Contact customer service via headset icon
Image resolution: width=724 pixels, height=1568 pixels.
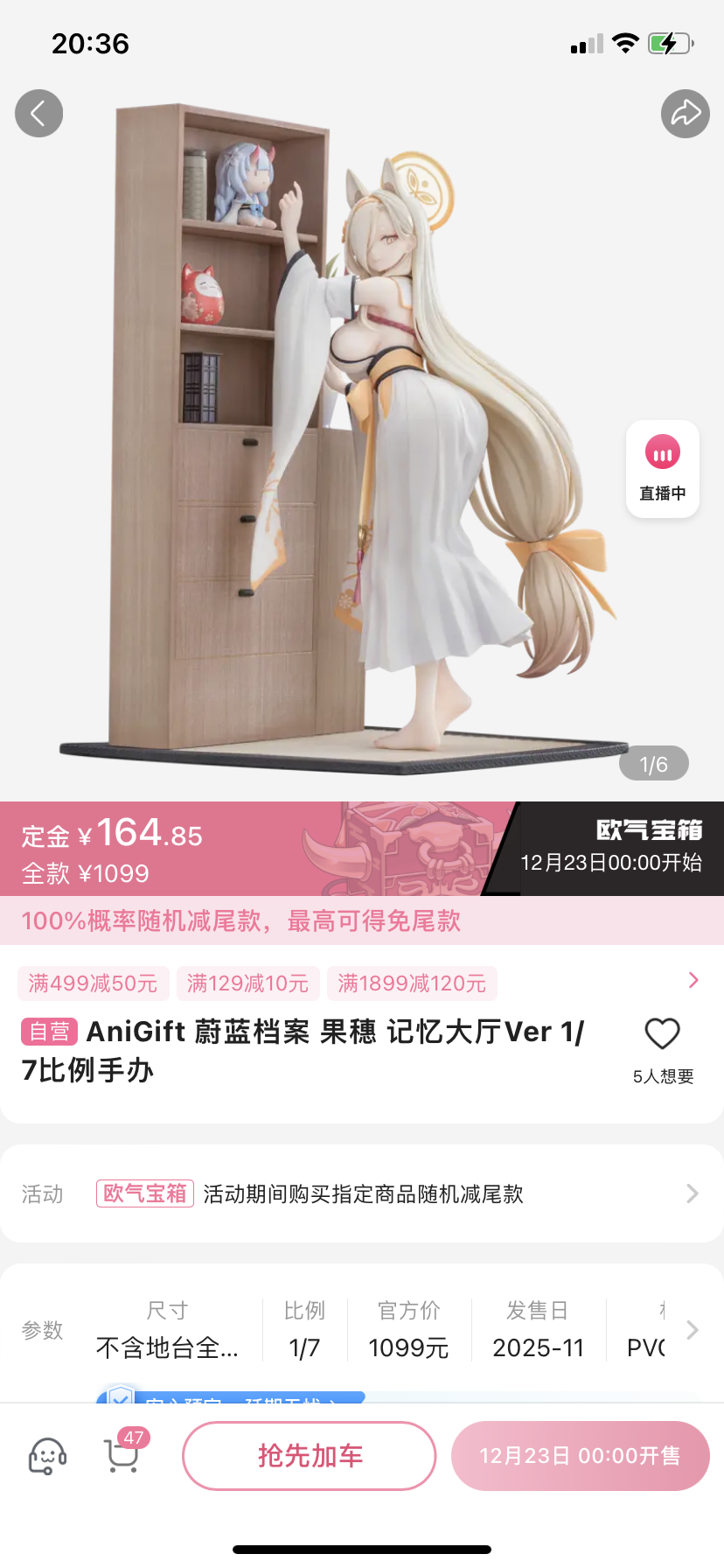click(x=47, y=1456)
